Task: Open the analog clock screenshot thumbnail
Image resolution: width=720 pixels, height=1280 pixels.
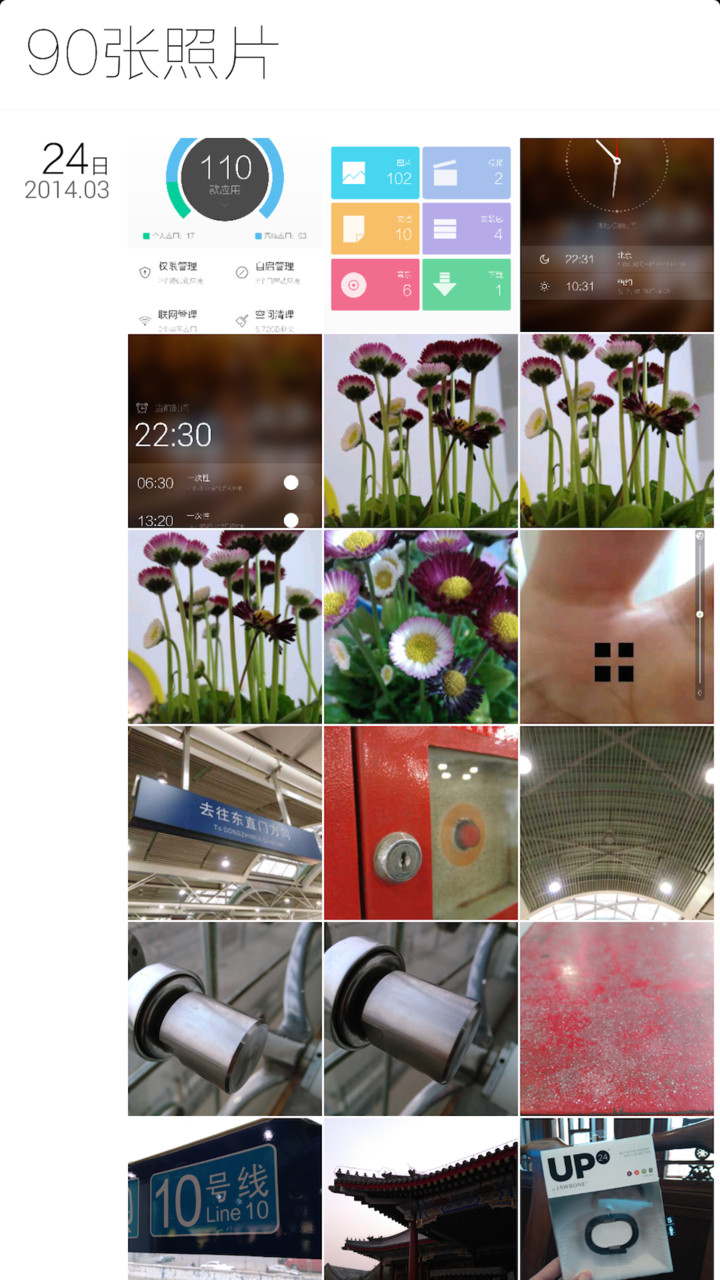Action: click(617, 235)
